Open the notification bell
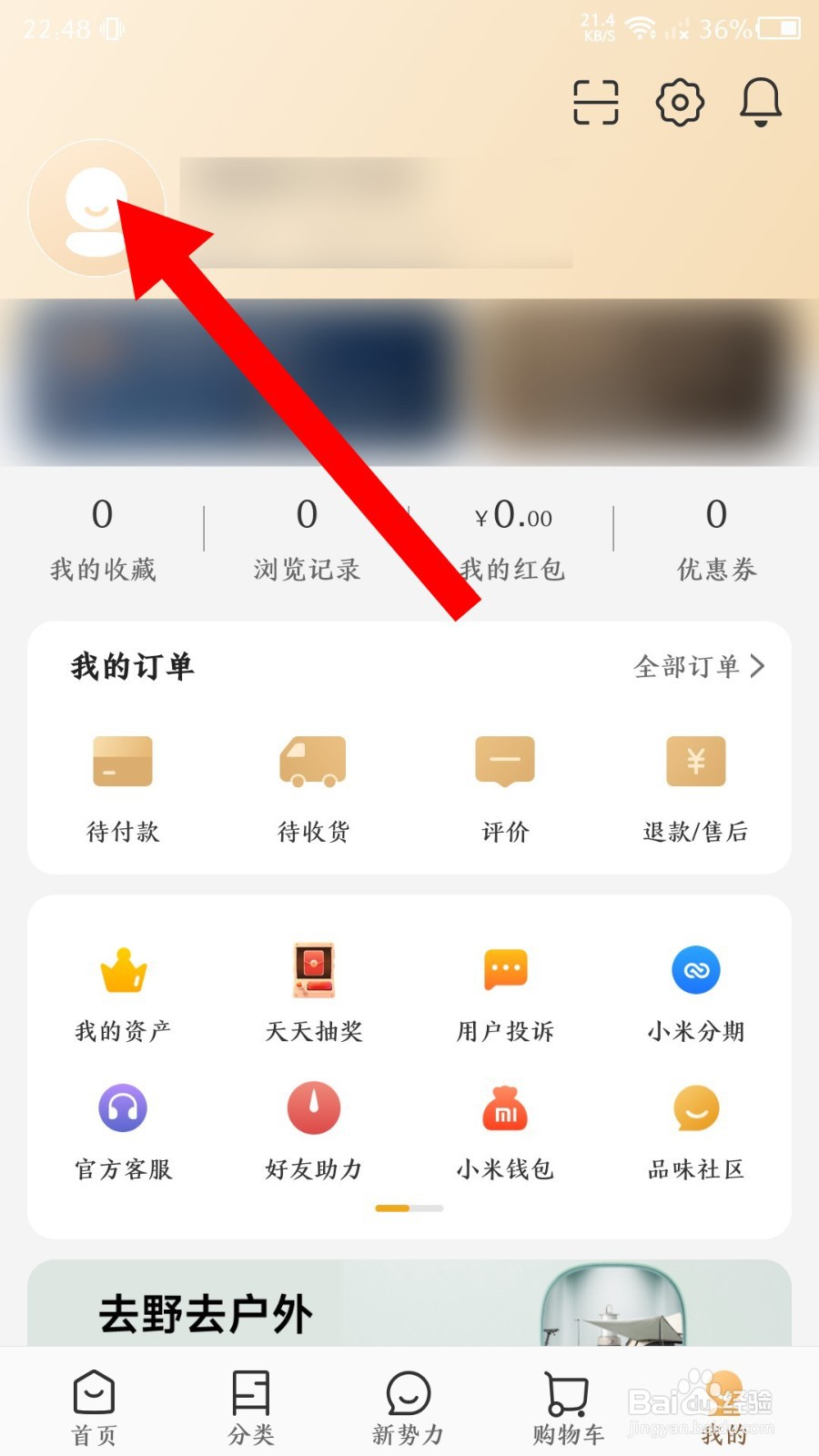Image resolution: width=819 pixels, height=1456 pixels. tap(761, 102)
